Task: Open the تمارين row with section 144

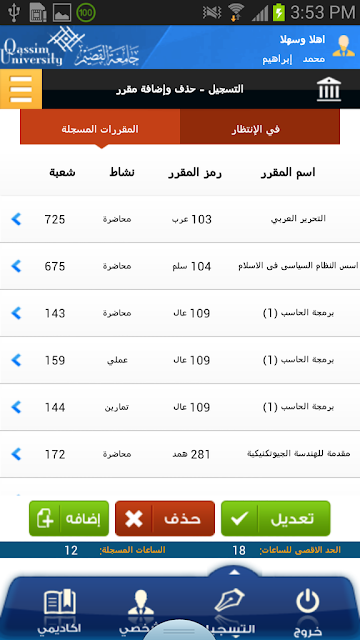Action: (180, 407)
